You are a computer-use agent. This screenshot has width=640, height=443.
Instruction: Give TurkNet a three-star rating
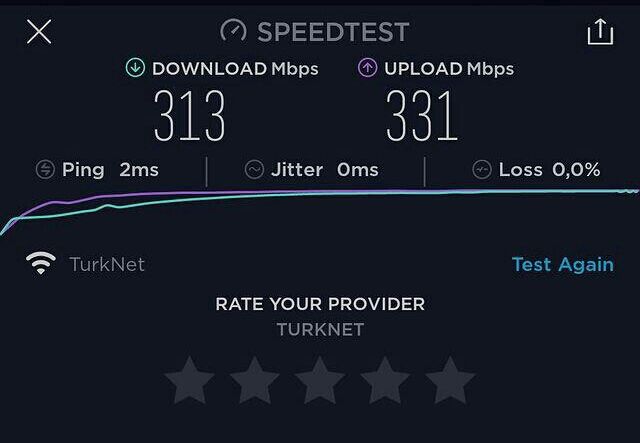(320, 381)
